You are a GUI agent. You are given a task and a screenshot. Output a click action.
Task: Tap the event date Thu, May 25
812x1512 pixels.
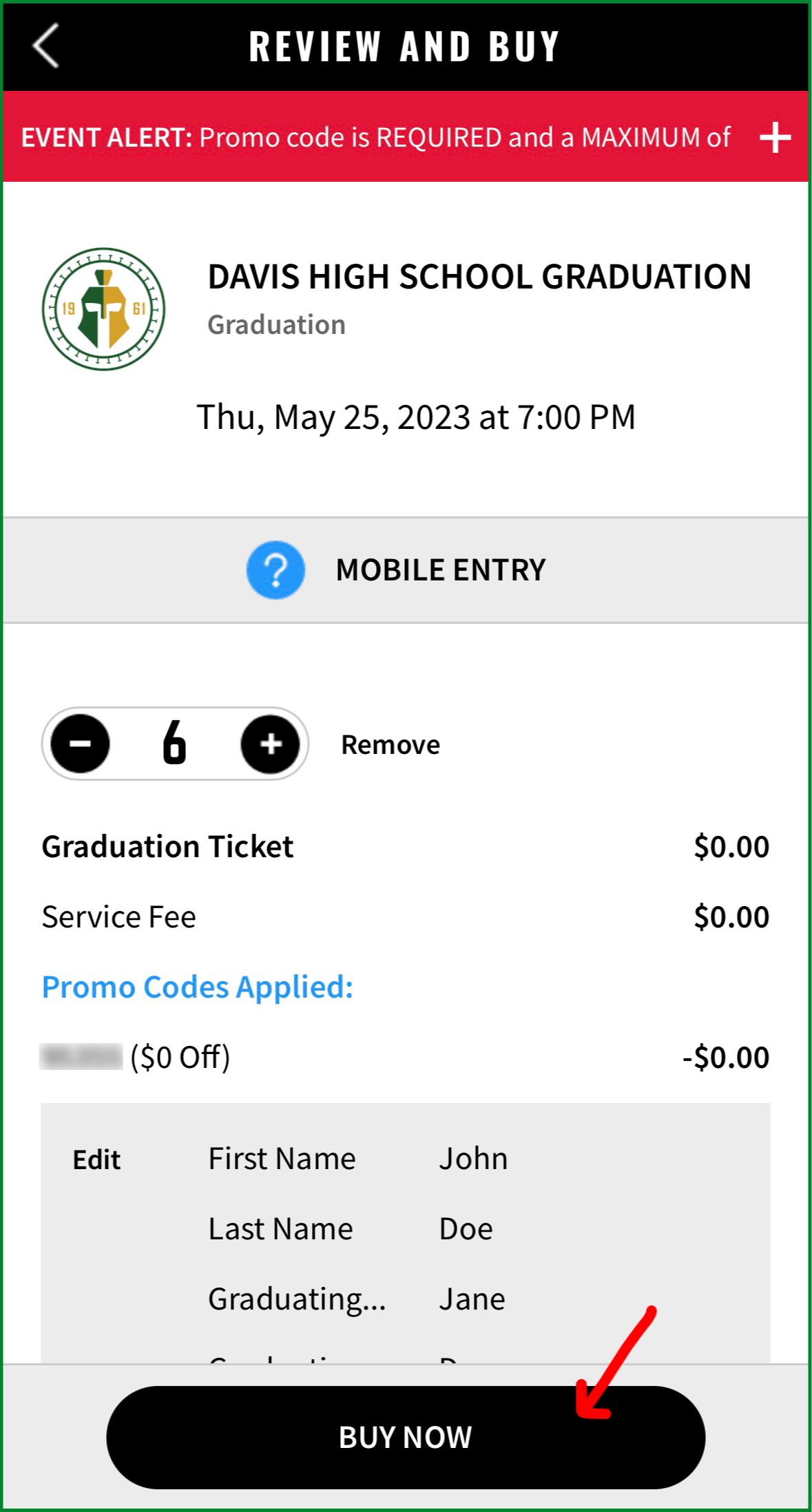[415, 417]
